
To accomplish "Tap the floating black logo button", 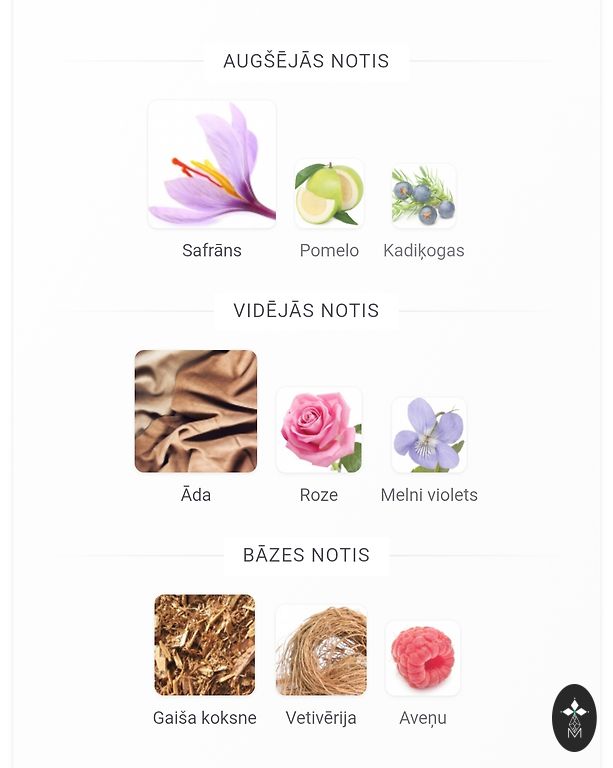I will (x=574, y=718).
